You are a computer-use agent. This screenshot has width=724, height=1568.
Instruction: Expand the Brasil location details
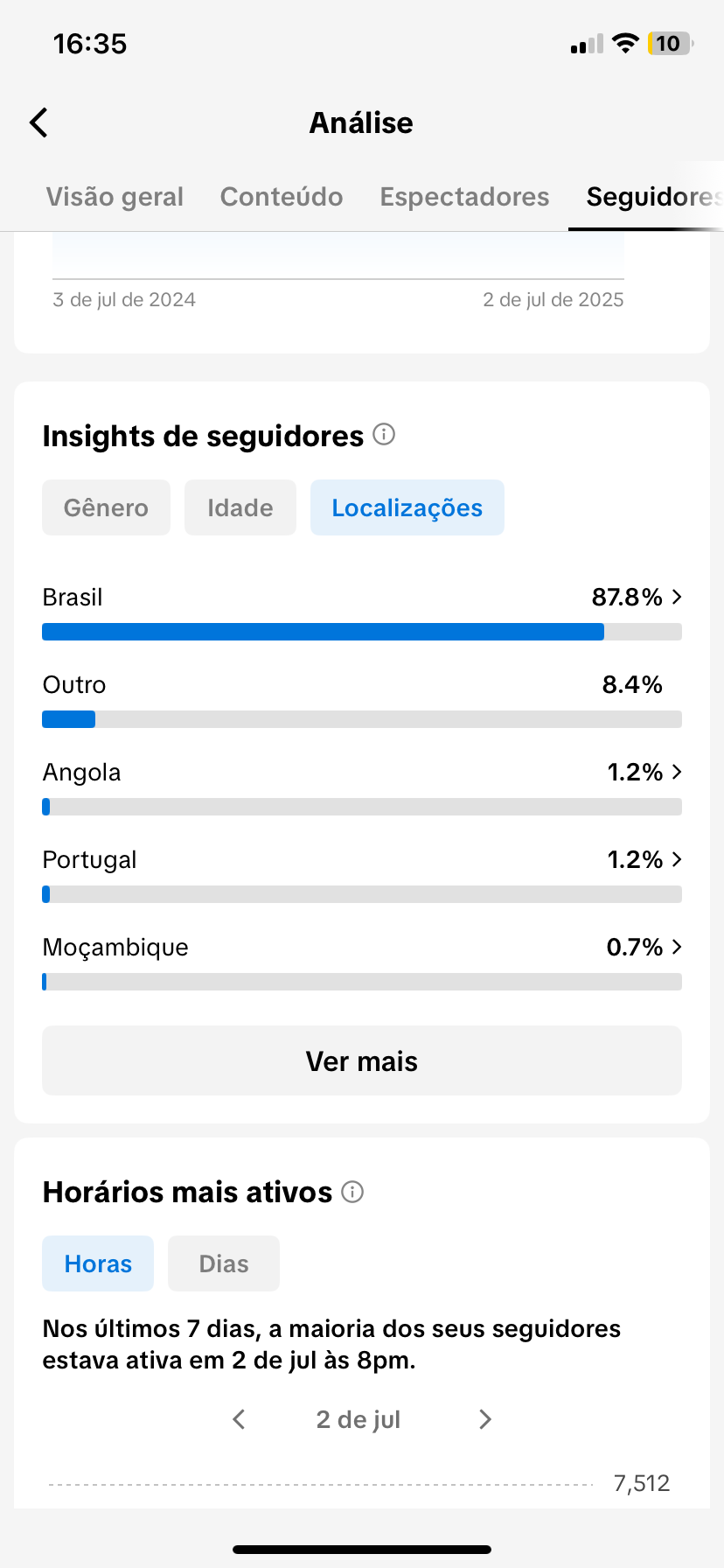pyautogui.click(x=362, y=610)
